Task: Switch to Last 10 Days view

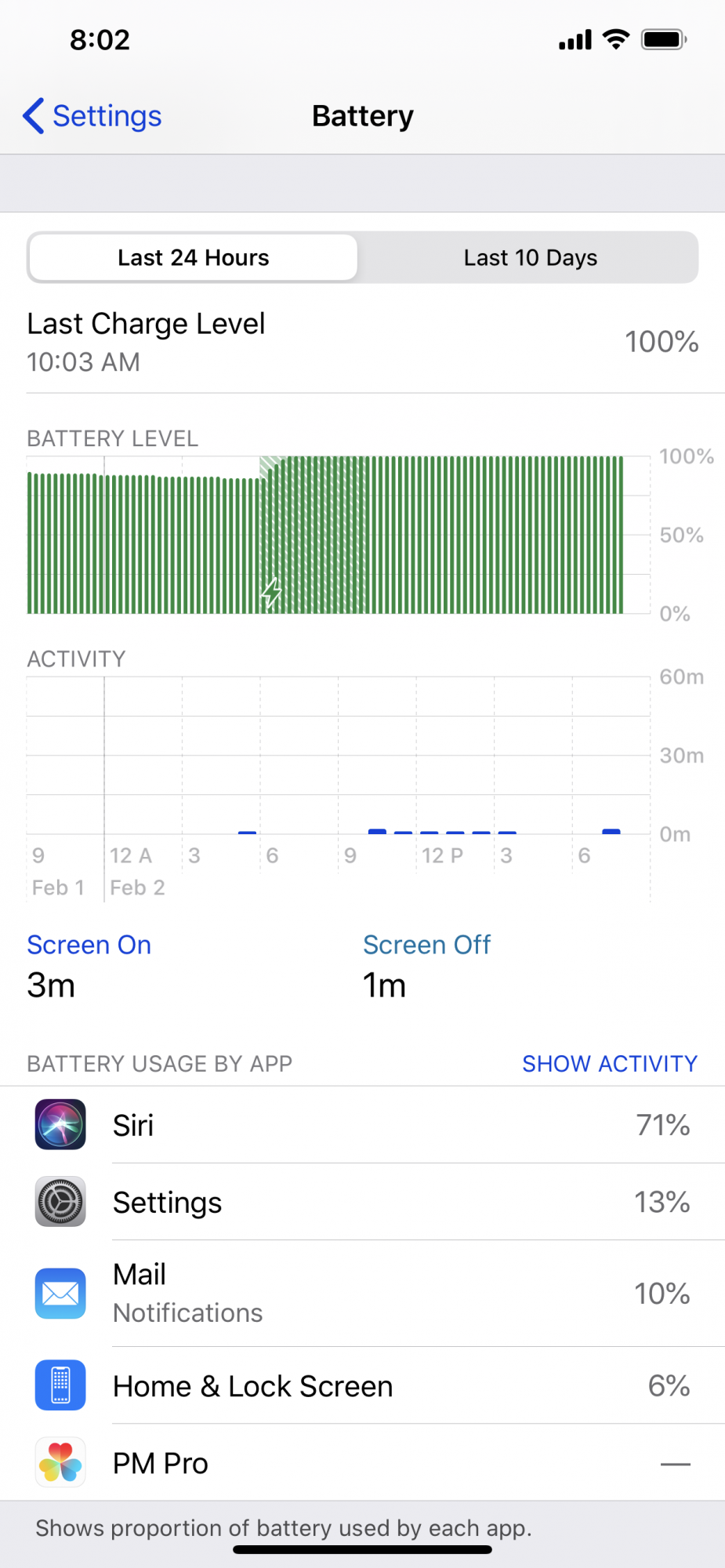Action: pyautogui.click(x=530, y=258)
